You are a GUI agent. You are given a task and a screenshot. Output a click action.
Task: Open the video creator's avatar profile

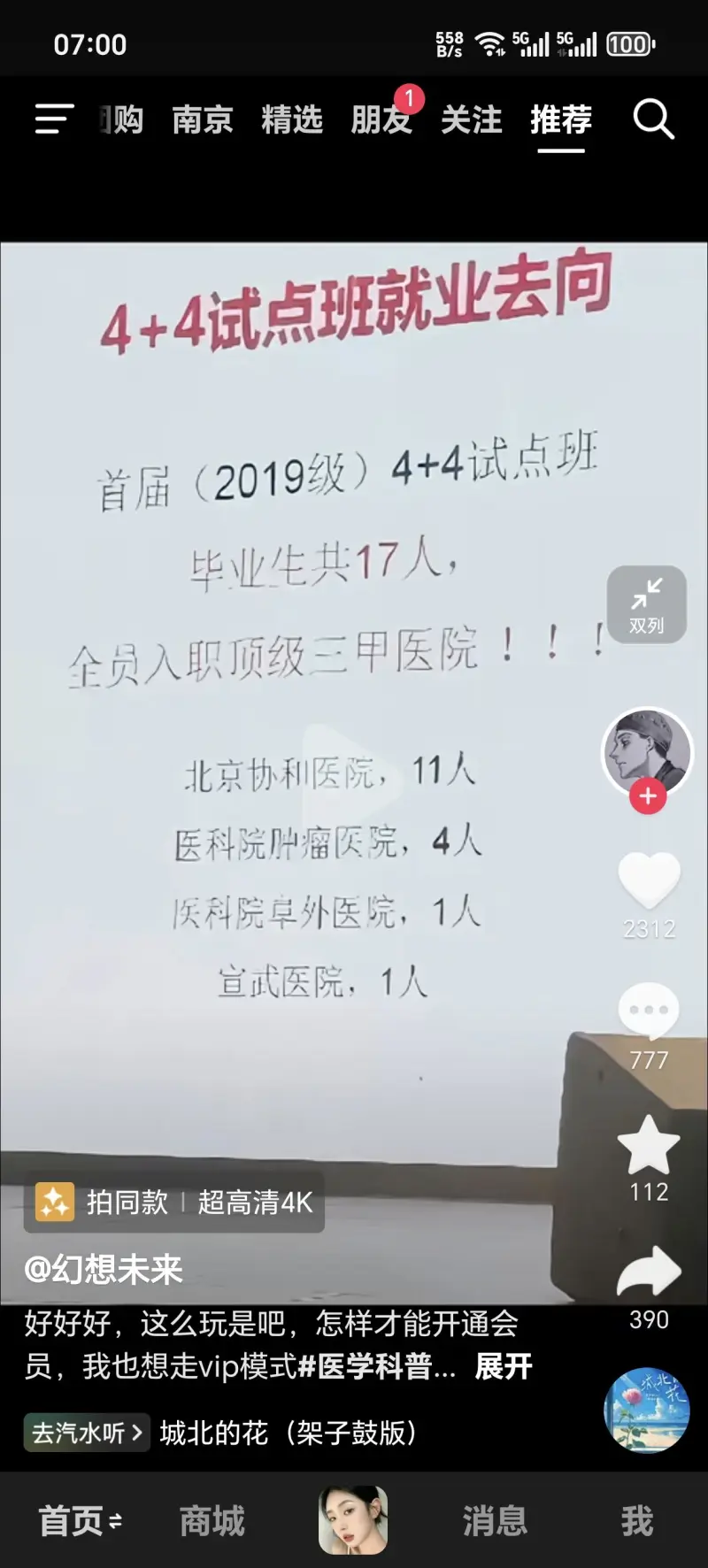click(x=647, y=752)
